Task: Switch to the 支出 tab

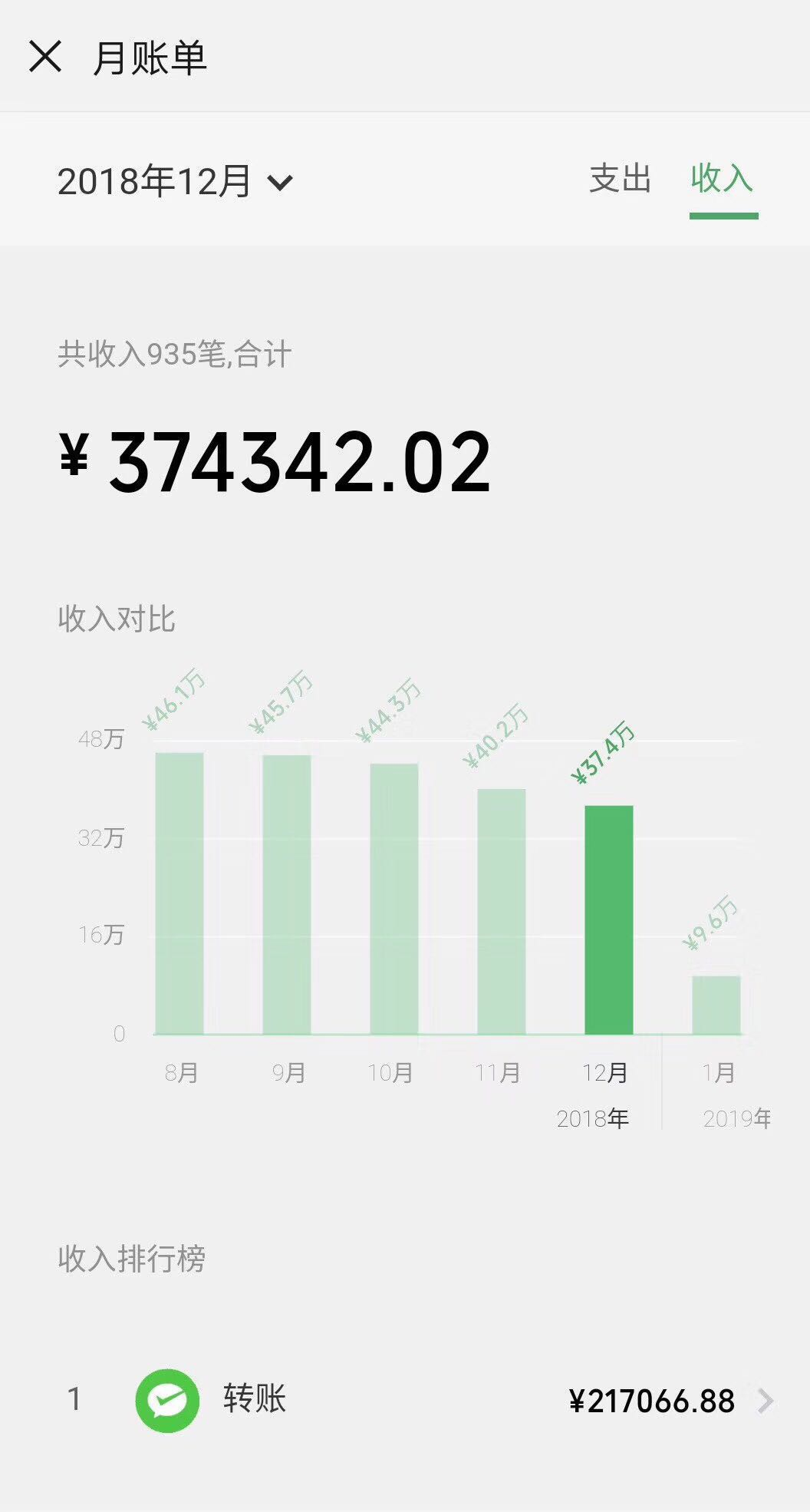Action: pyautogui.click(x=620, y=179)
